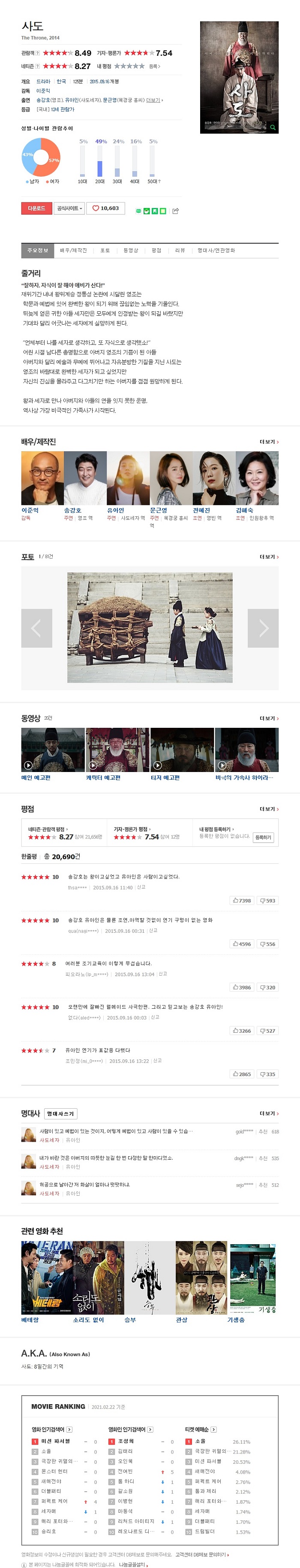300x1568 pixels.
Task: Switch to the 동영상 tab
Action: 131,250
